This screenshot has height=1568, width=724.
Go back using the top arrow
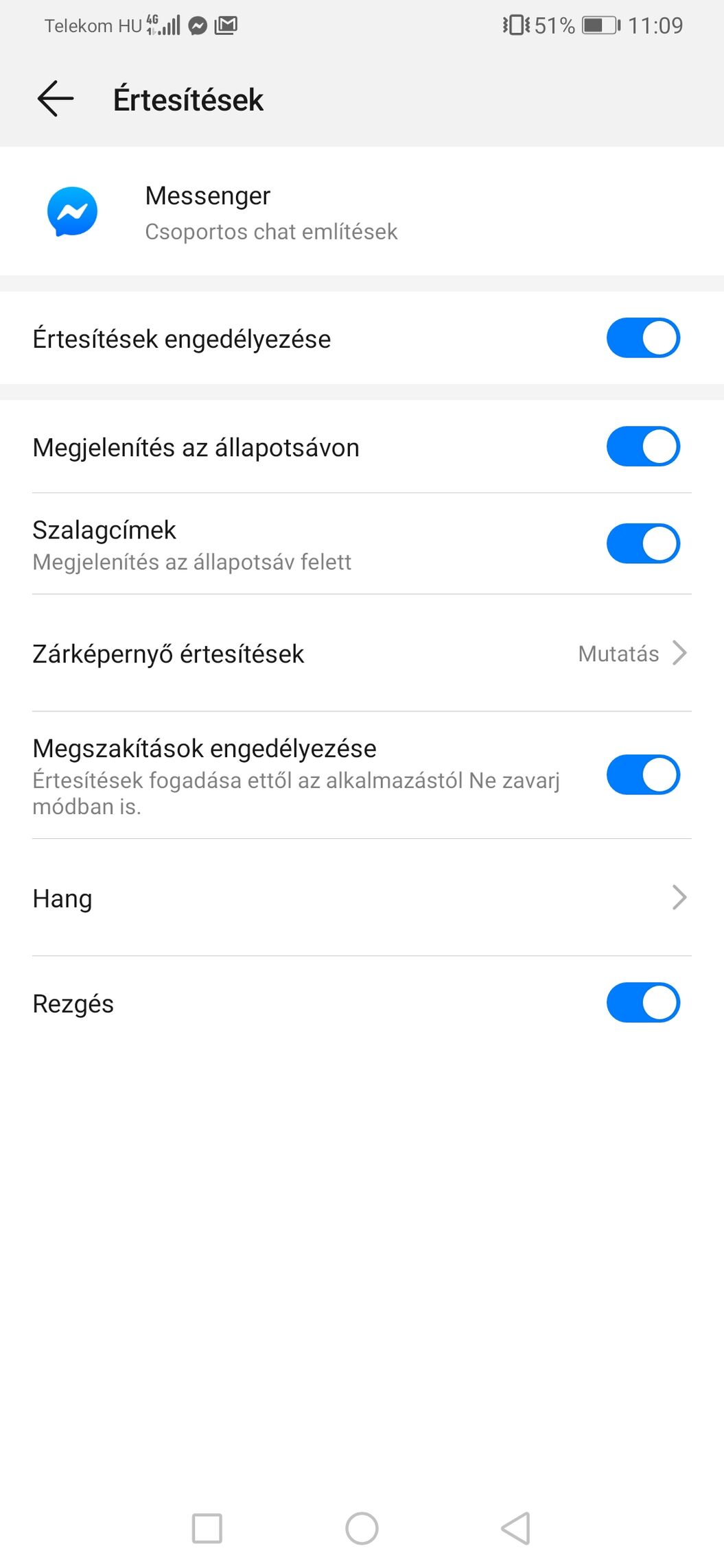56,99
